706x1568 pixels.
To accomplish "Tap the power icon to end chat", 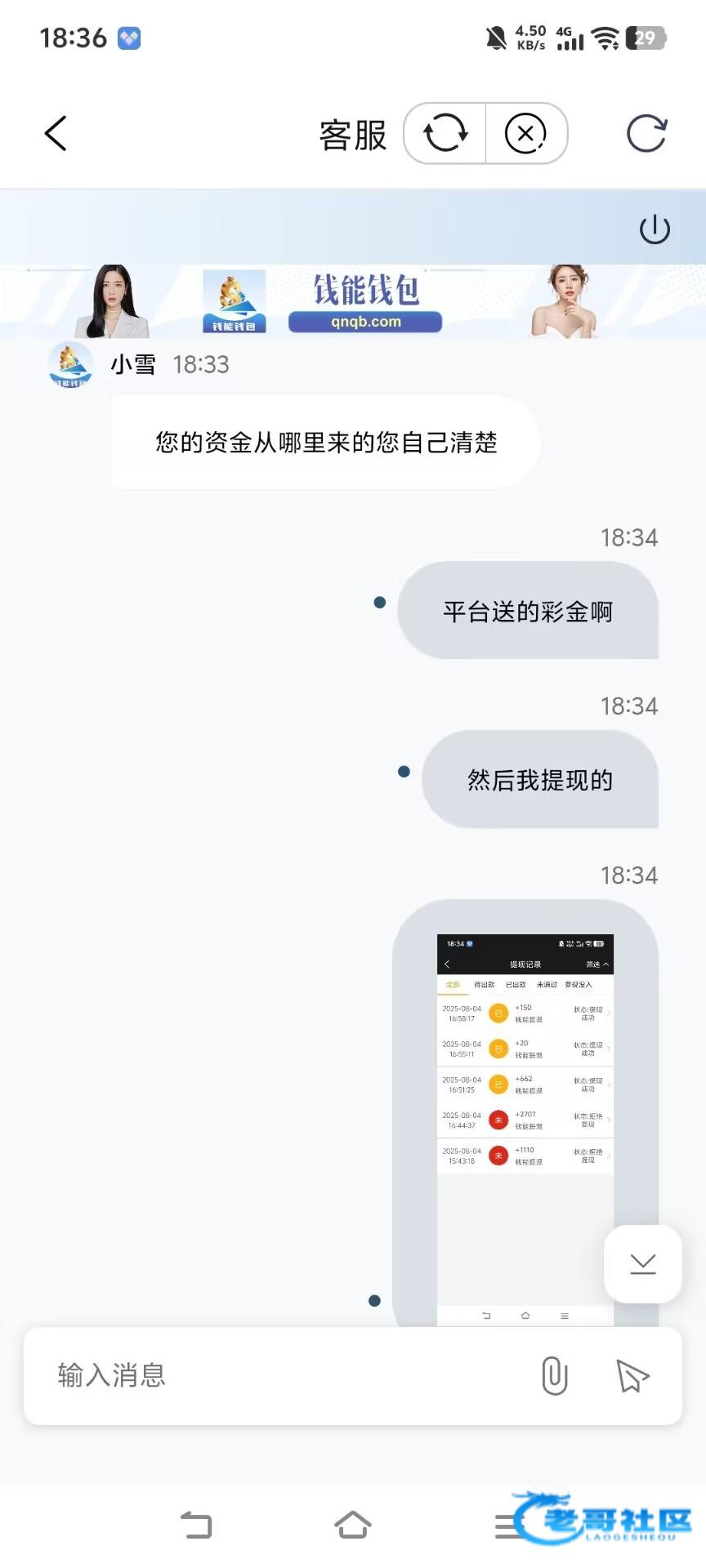I will click(x=655, y=229).
